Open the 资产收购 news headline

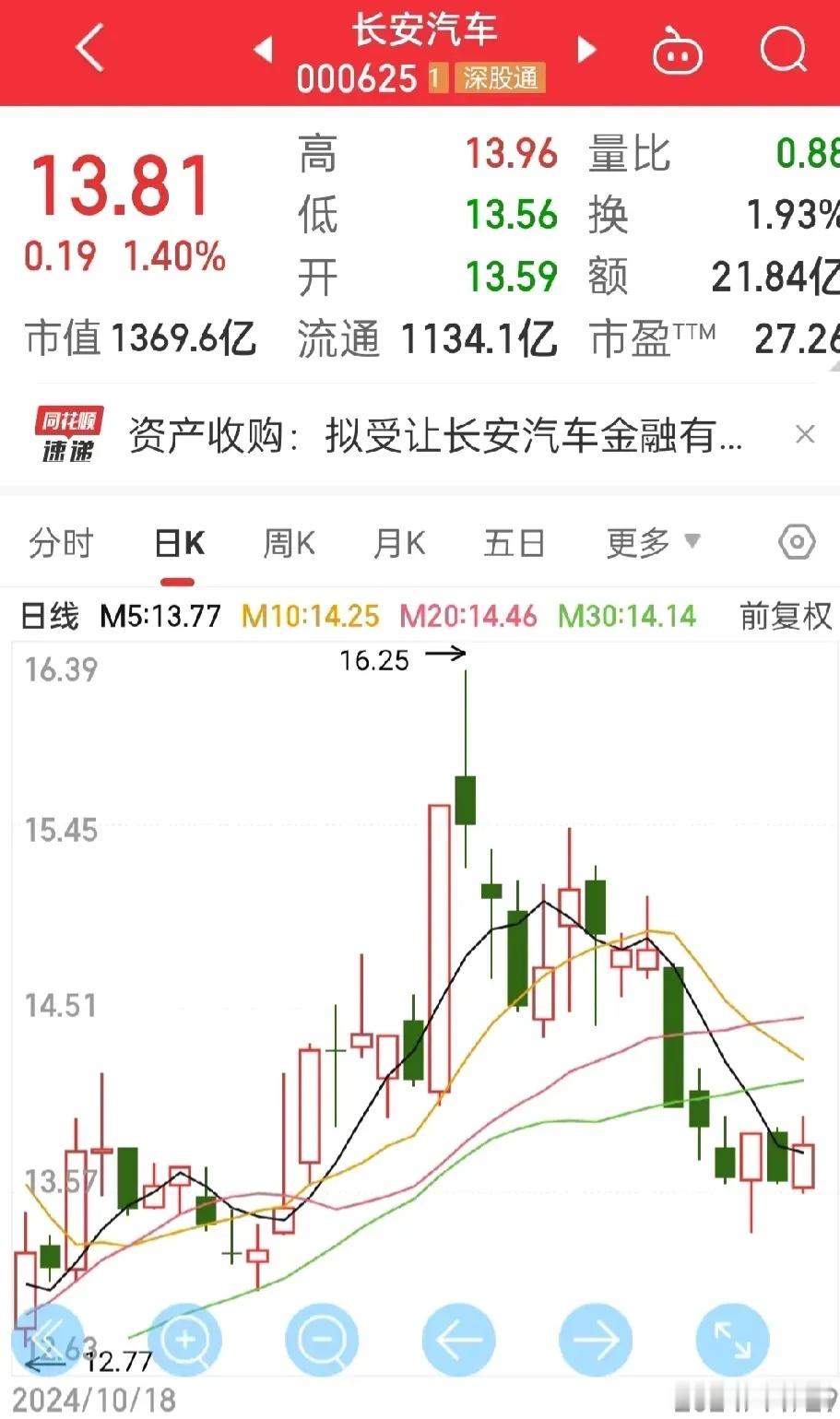pos(435,434)
